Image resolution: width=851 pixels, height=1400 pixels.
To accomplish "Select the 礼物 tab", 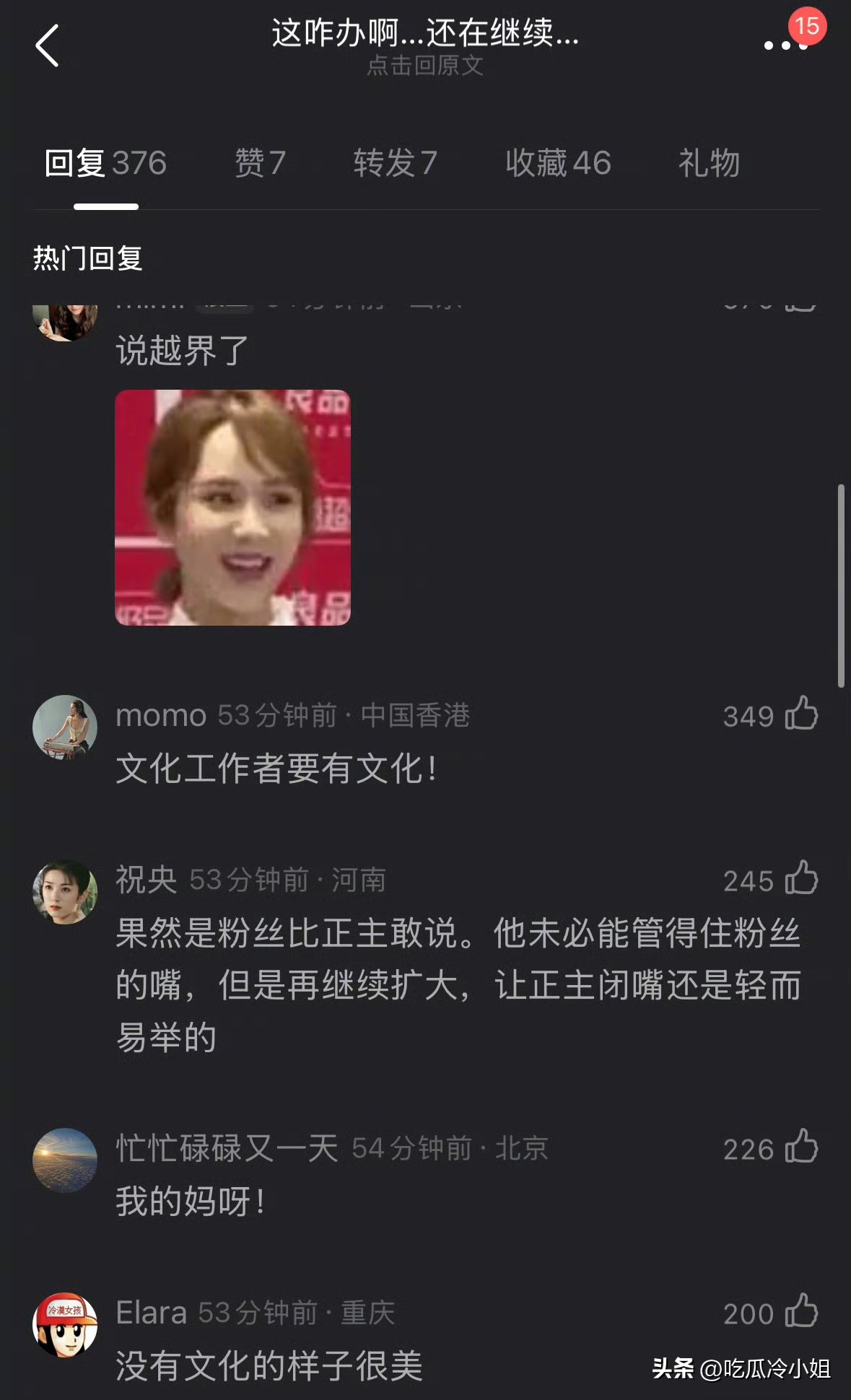I will coord(709,163).
